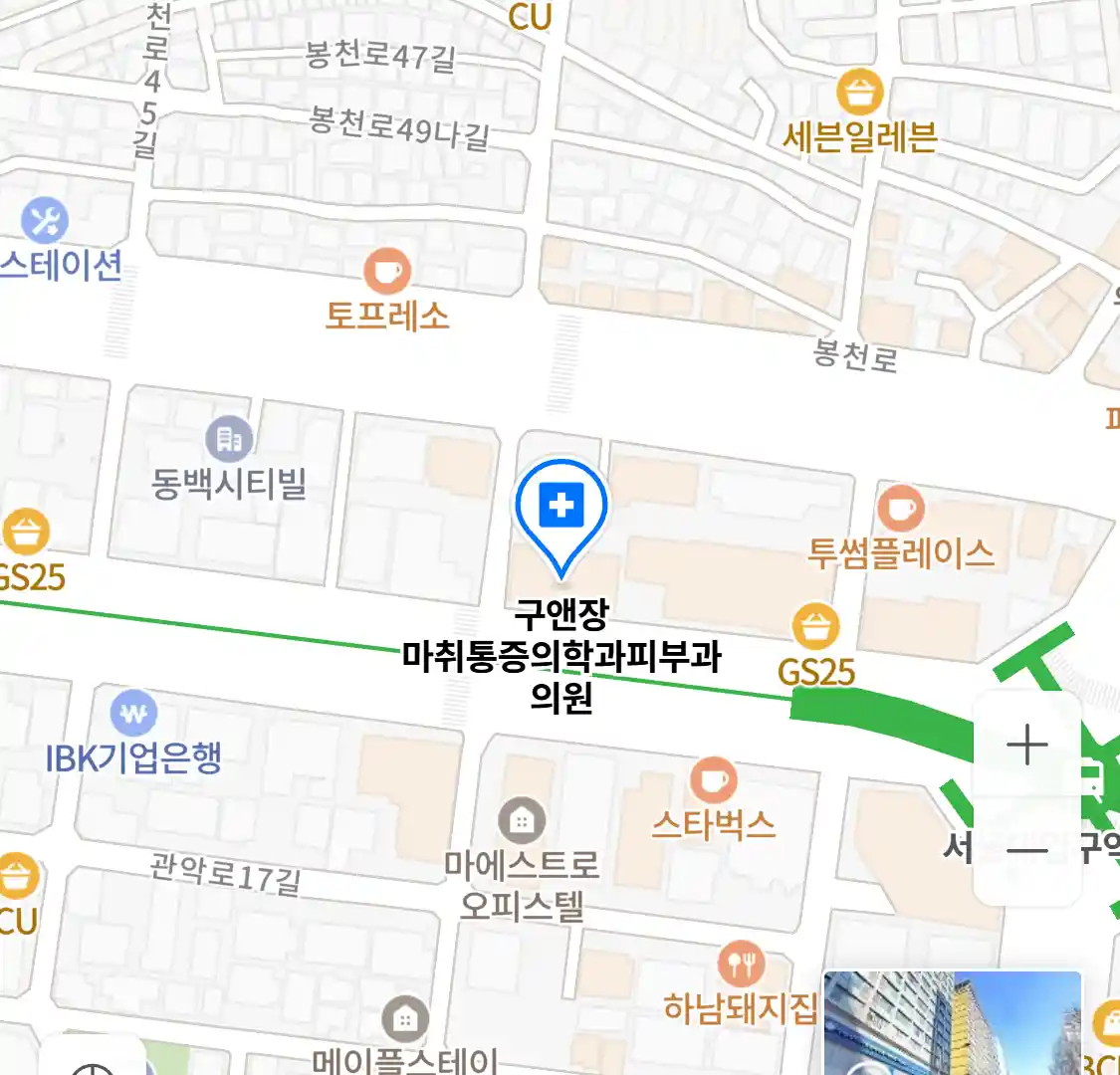This screenshot has width=1120, height=1075.
Task: Open the 토프레소 cafe marker
Action: click(387, 271)
